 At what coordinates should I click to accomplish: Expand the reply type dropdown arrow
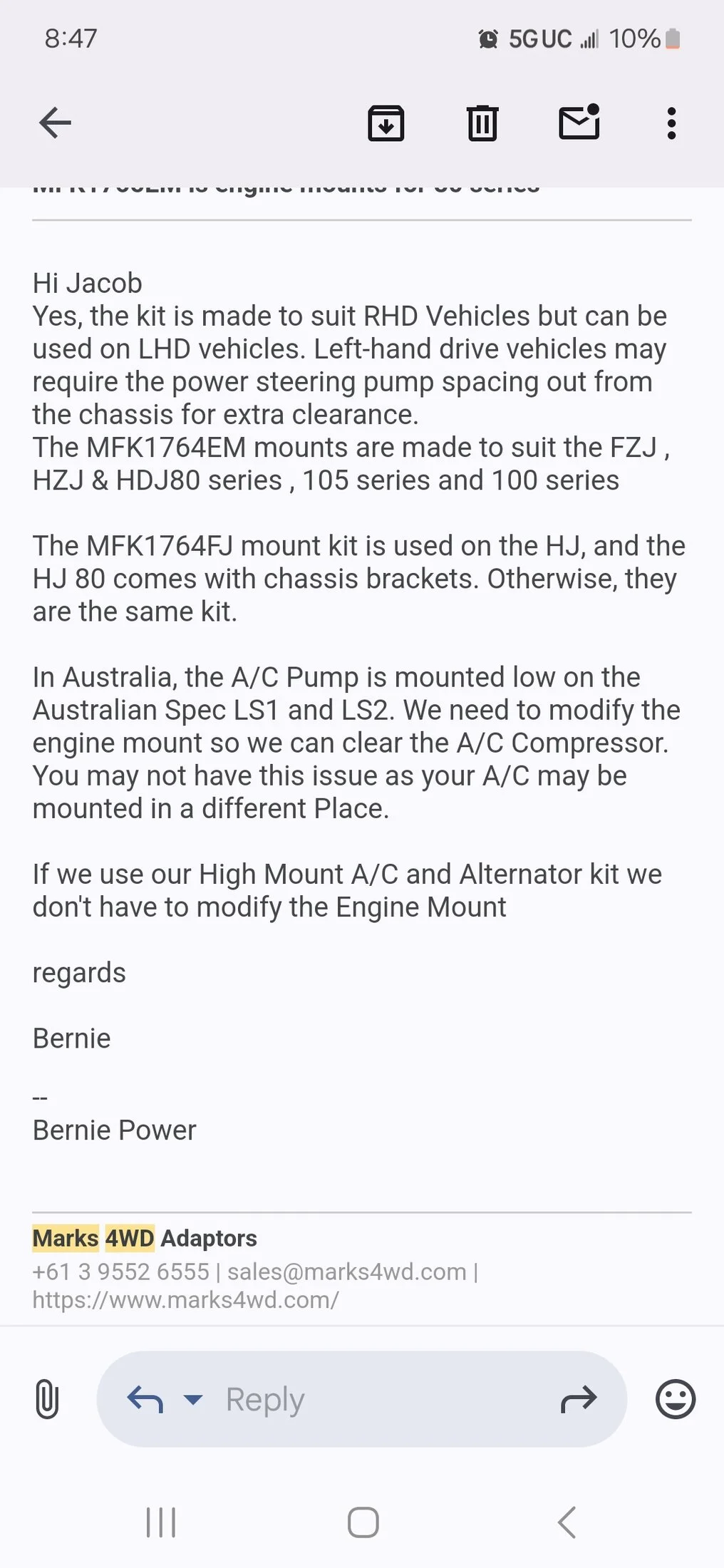(193, 1399)
